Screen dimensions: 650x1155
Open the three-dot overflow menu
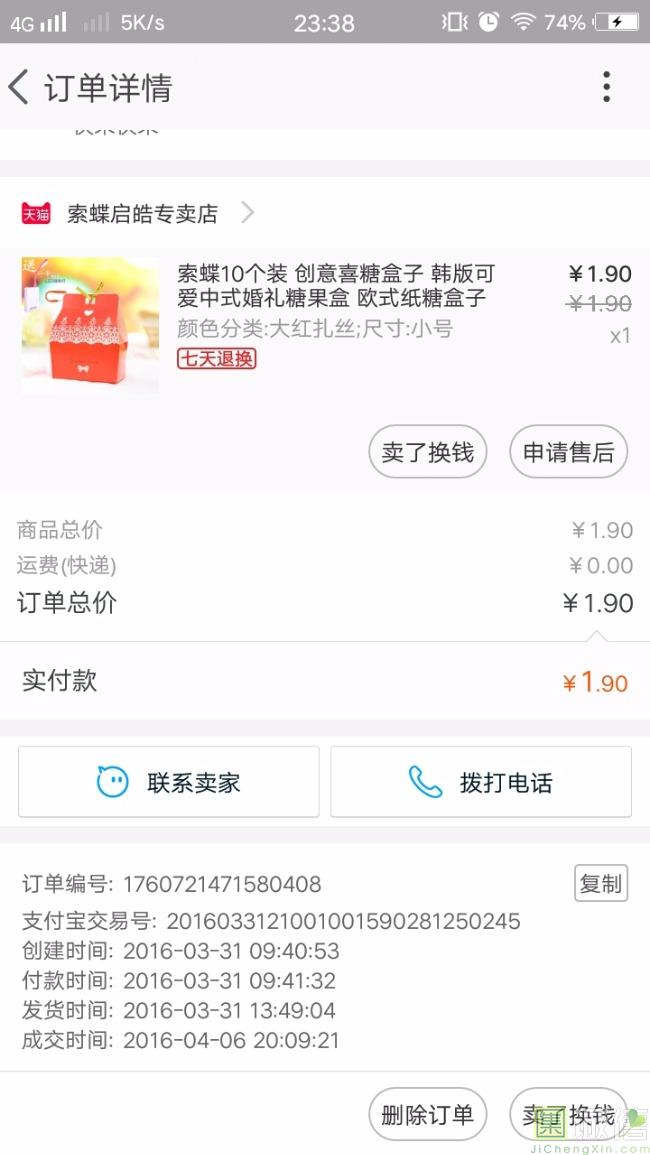pyautogui.click(x=606, y=88)
